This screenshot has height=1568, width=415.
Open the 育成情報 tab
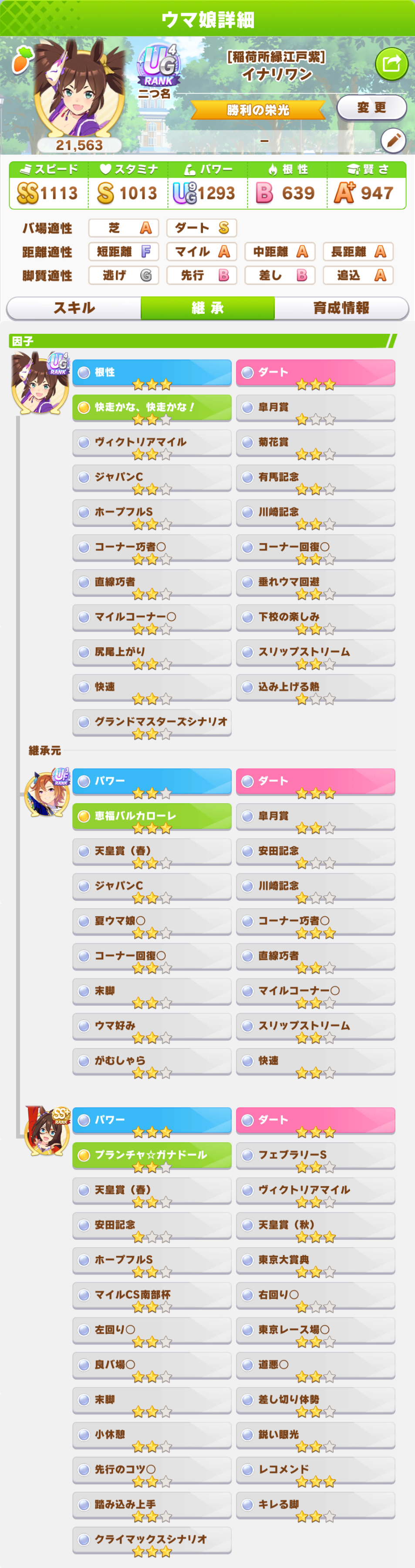point(341,308)
